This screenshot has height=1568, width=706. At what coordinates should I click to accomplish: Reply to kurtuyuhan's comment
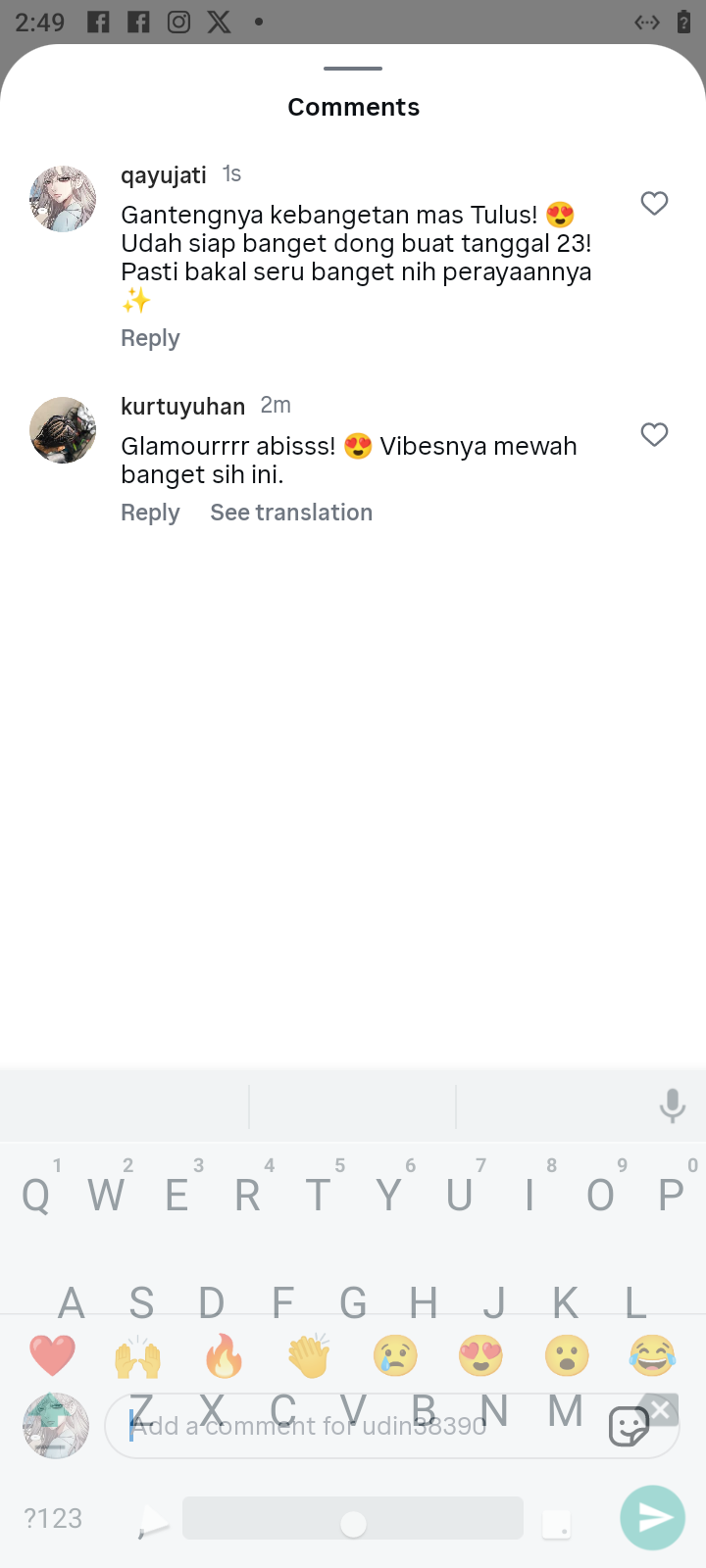pos(150,513)
